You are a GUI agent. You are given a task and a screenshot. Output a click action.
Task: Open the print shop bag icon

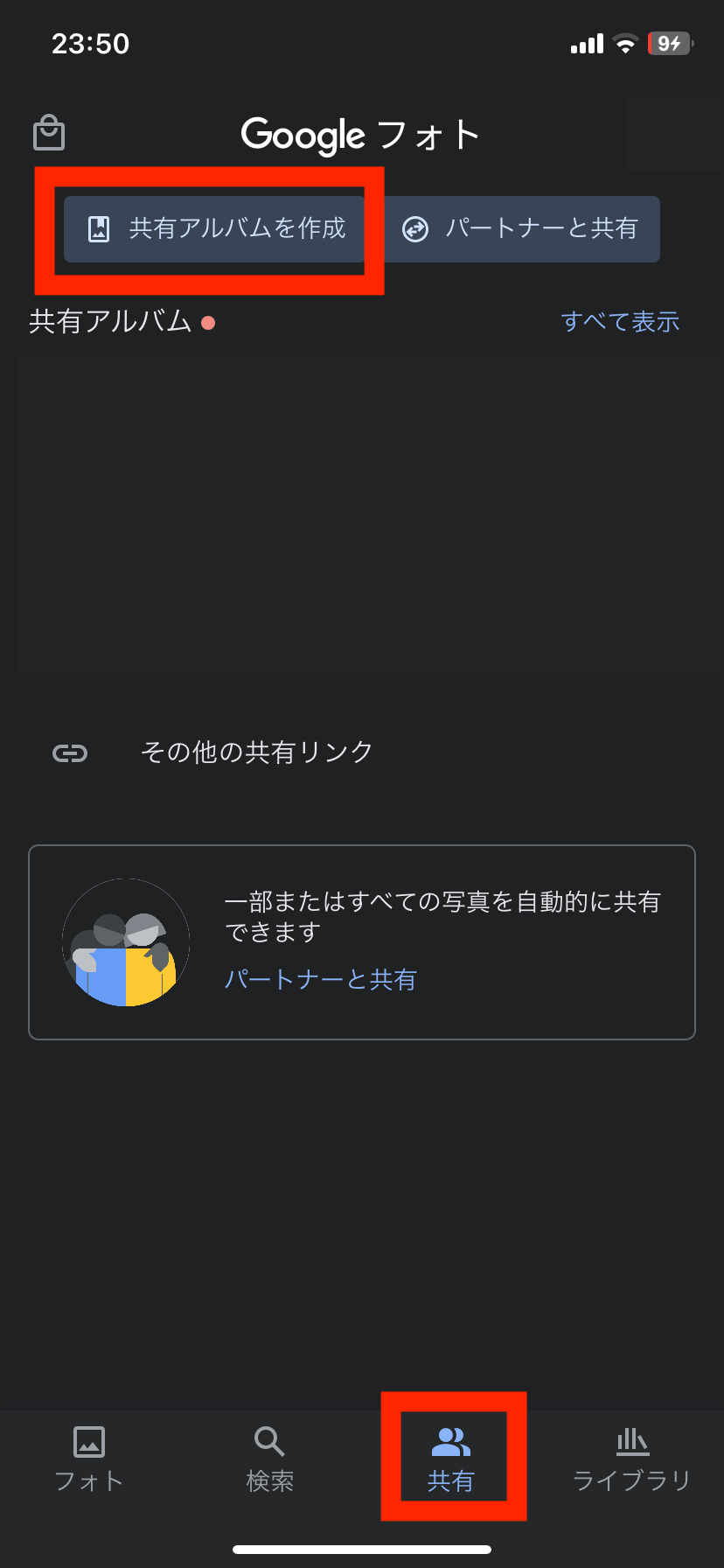48,132
